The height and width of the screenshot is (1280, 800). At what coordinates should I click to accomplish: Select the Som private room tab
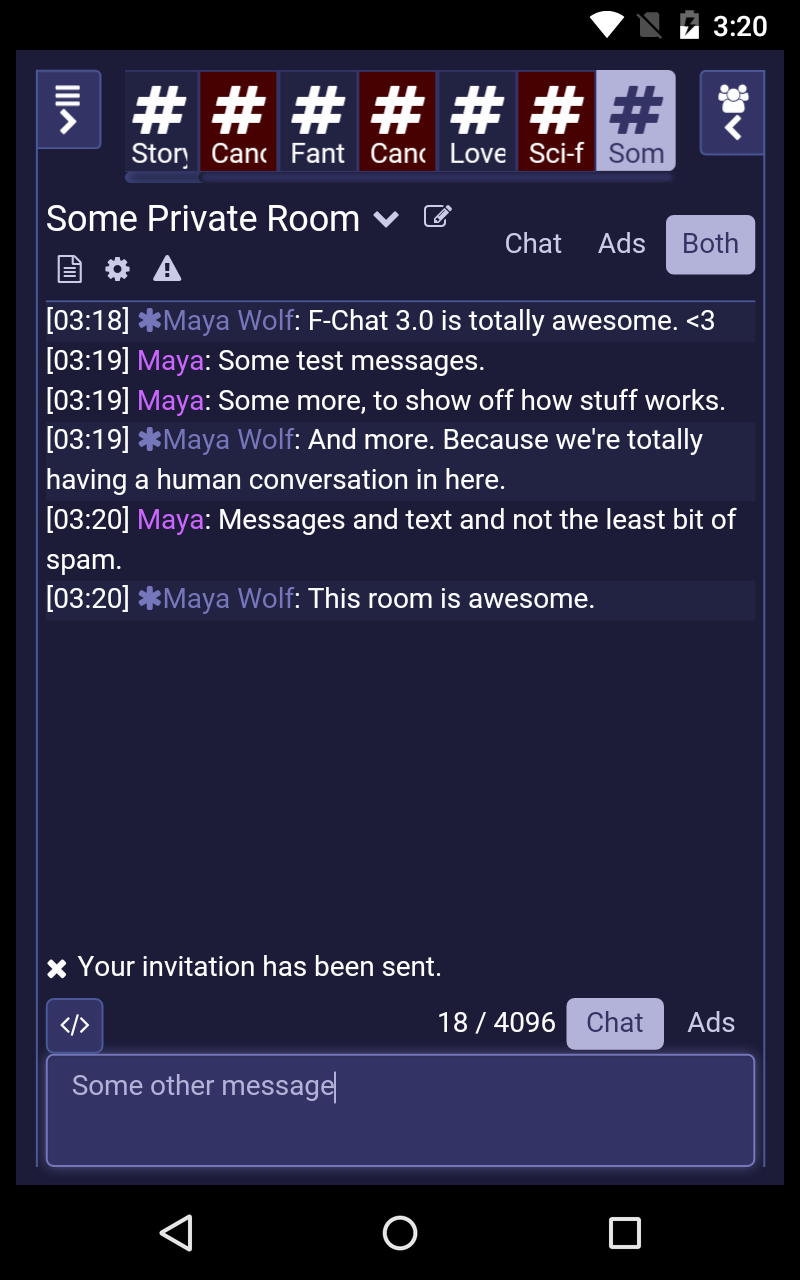click(x=636, y=123)
